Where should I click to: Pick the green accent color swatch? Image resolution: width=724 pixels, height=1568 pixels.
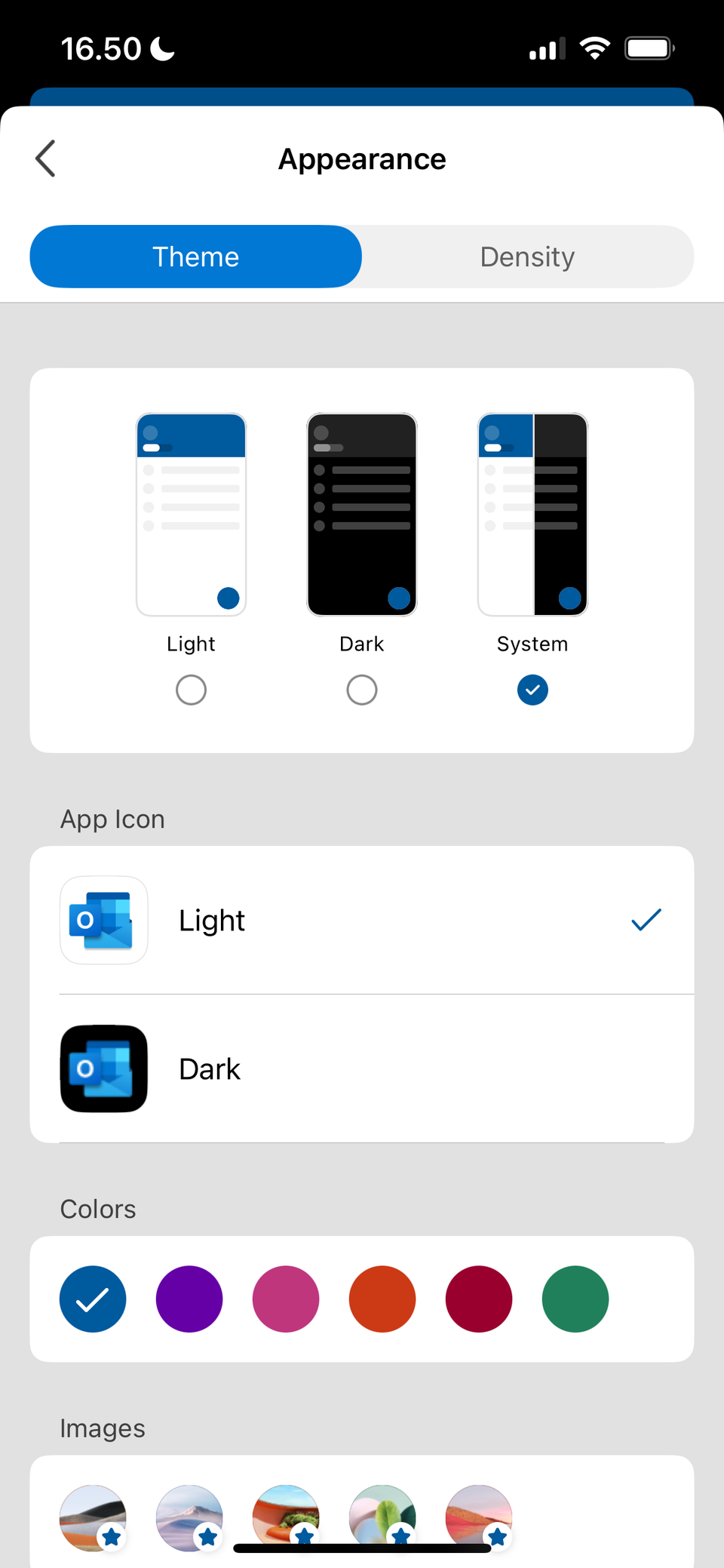coord(575,1299)
